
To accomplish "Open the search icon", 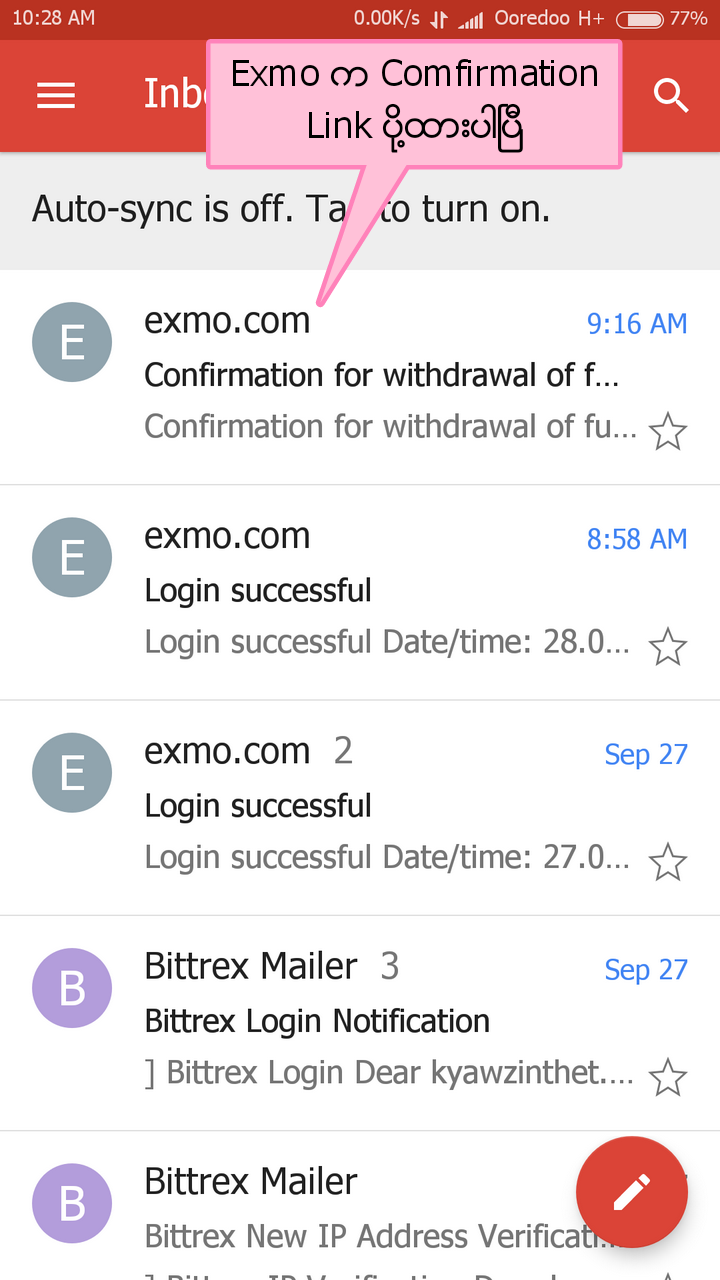I will coord(671,95).
